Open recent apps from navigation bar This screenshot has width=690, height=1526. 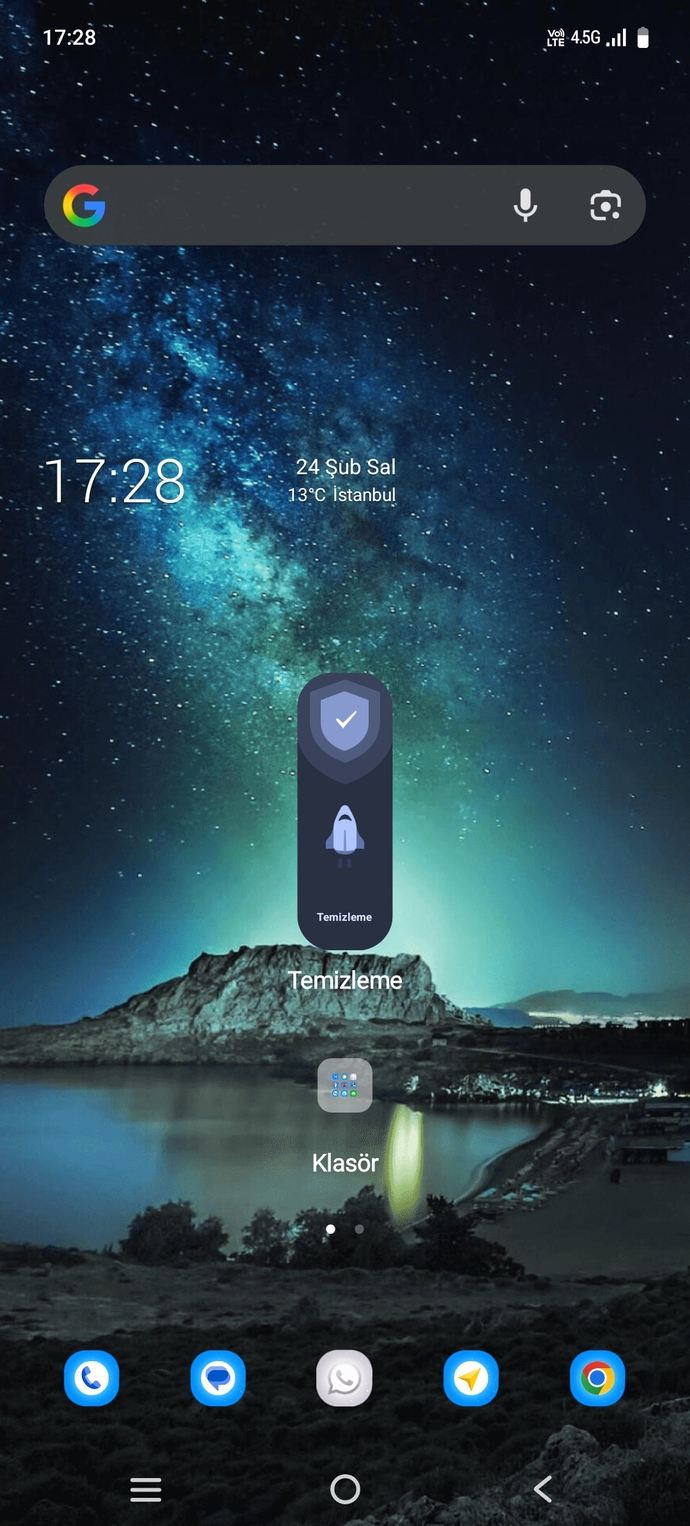(146, 1490)
